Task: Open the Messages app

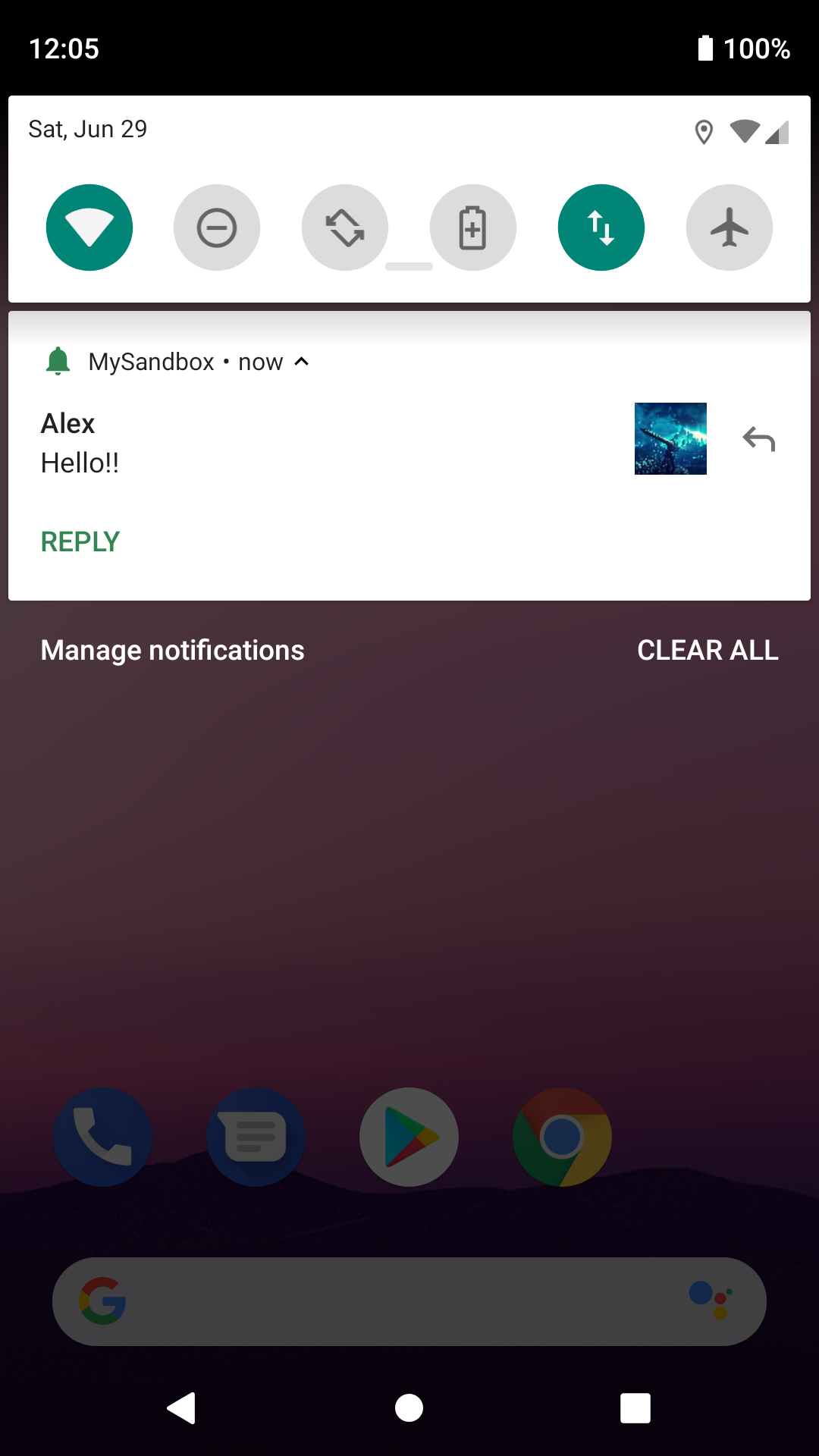Action: click(x=256, y=1136)
